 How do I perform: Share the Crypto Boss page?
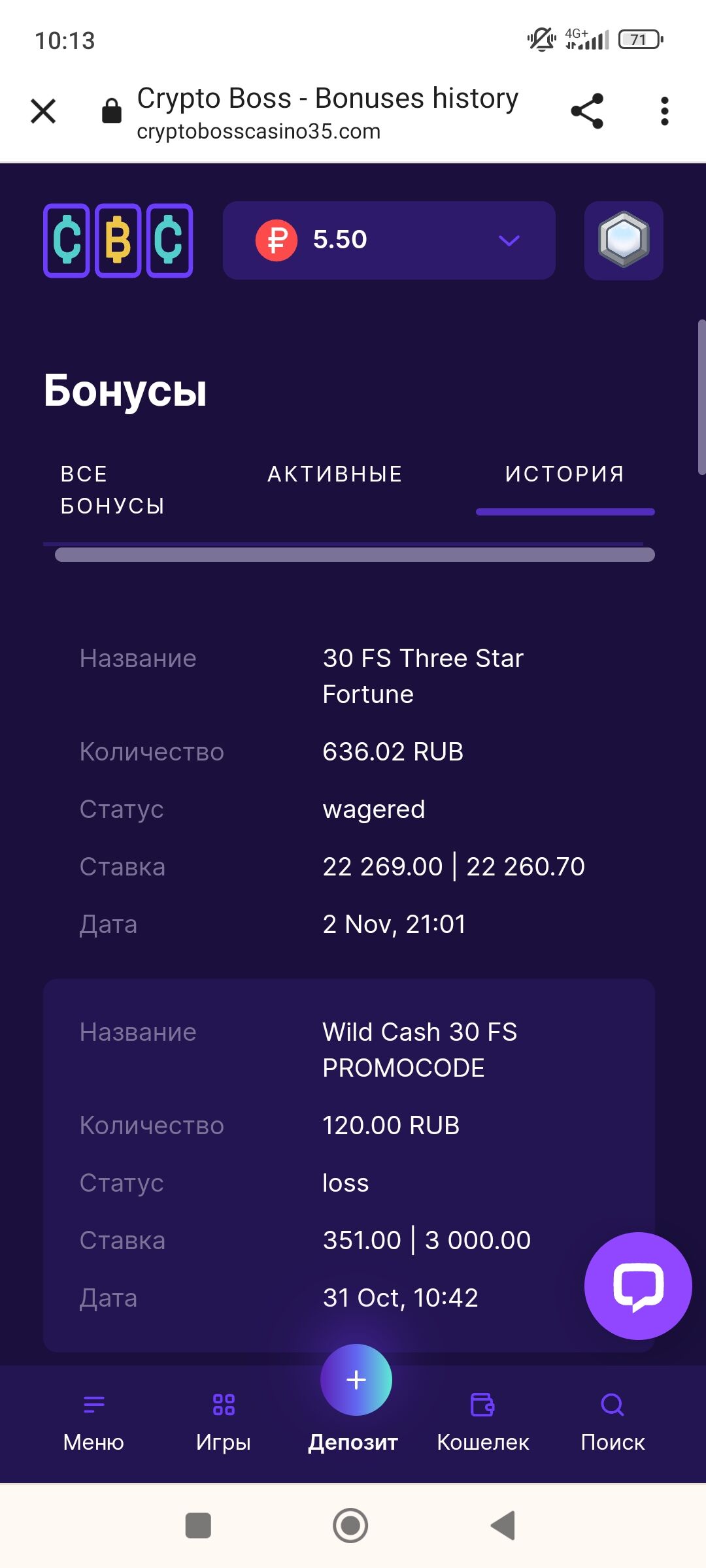(x=586, y=111)
